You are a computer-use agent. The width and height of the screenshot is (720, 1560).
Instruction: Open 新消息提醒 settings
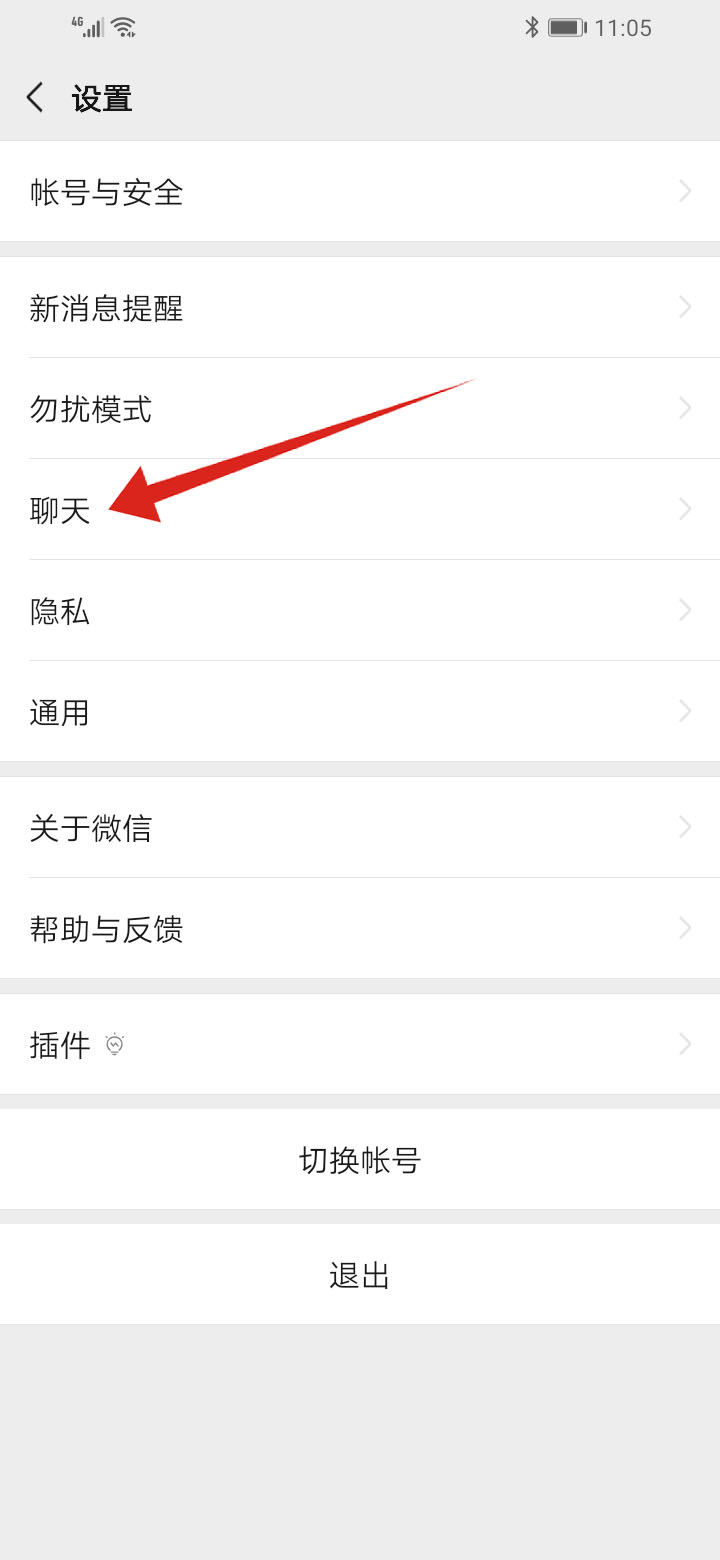point(360,308)
